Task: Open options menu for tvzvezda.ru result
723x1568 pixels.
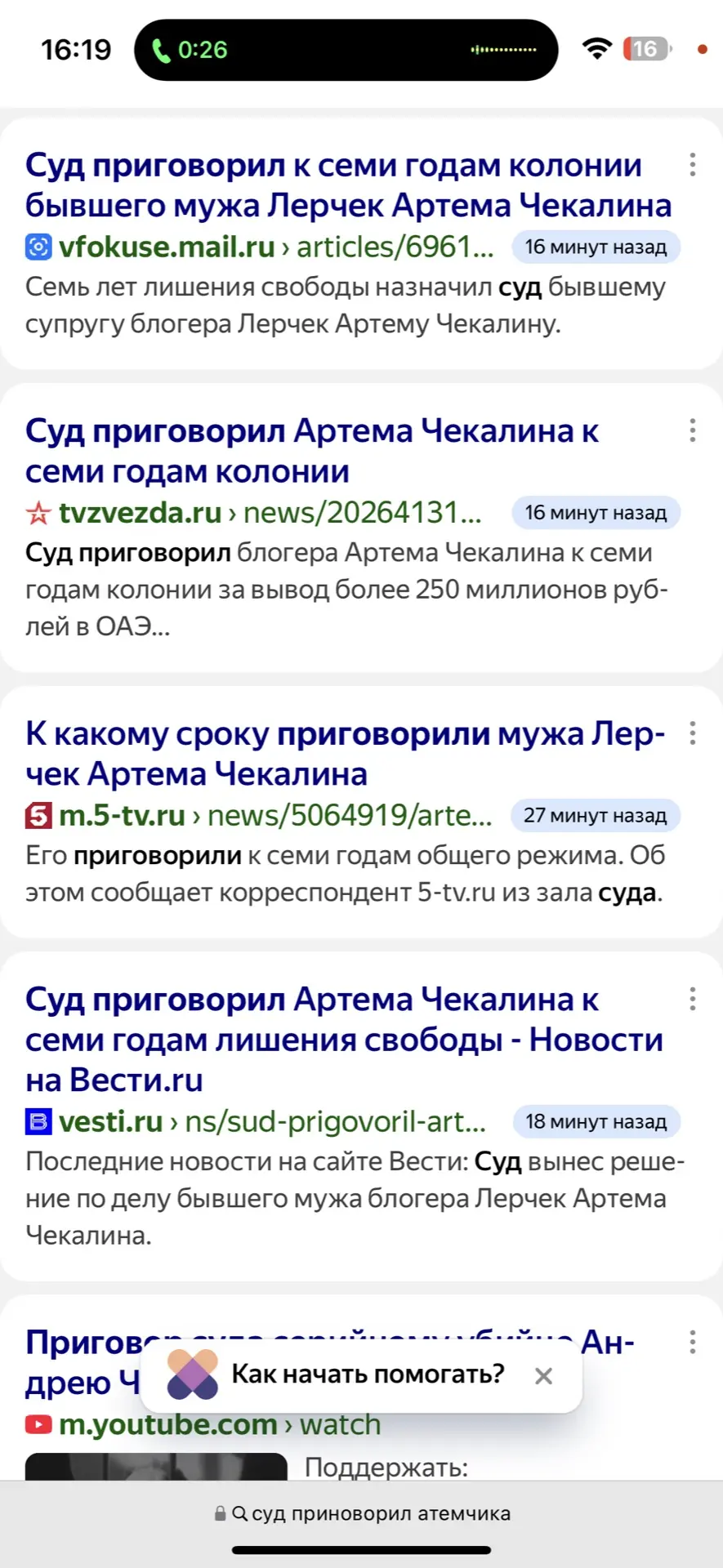Action: (x=692, y=430)
